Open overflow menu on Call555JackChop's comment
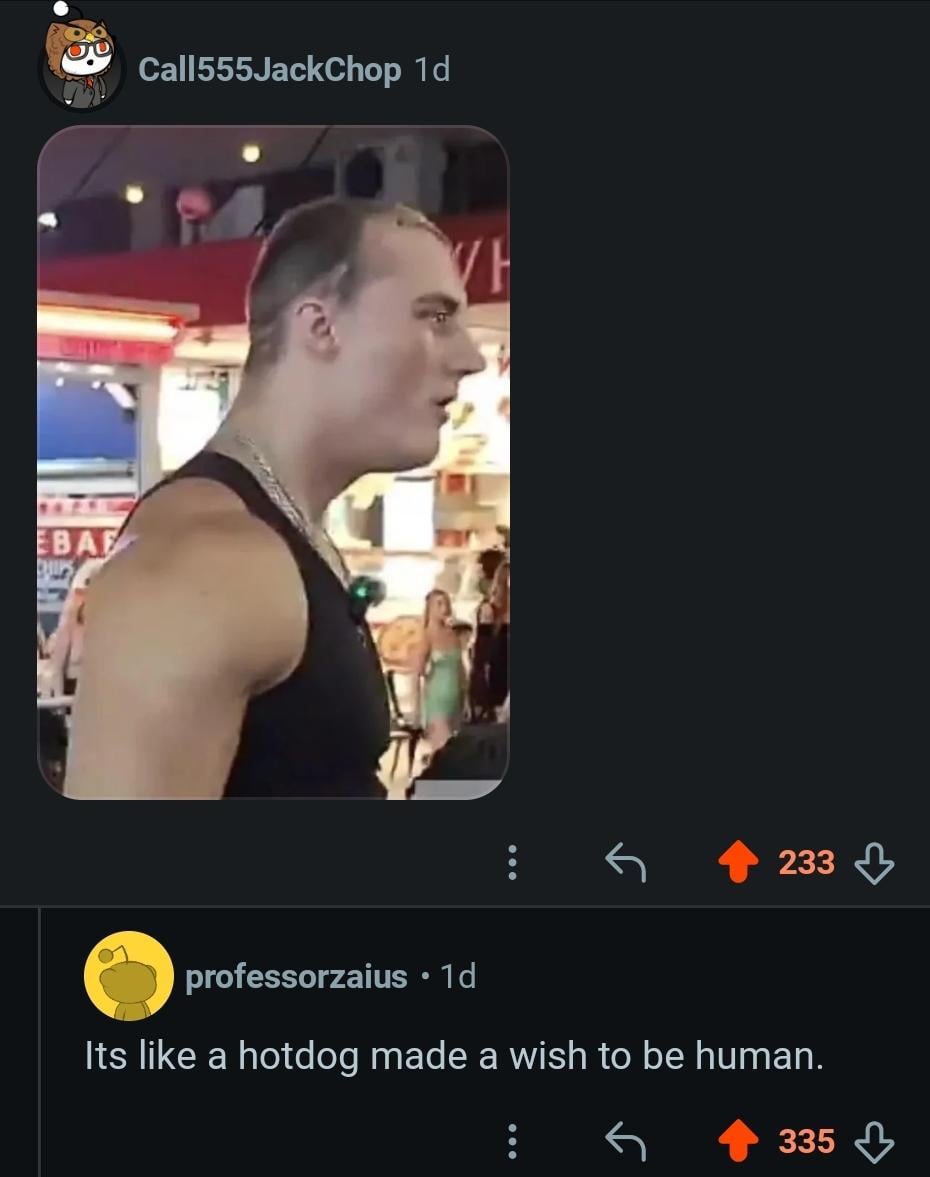The height and width of the screenshot is (1177, 930). [x=512, y=862]
